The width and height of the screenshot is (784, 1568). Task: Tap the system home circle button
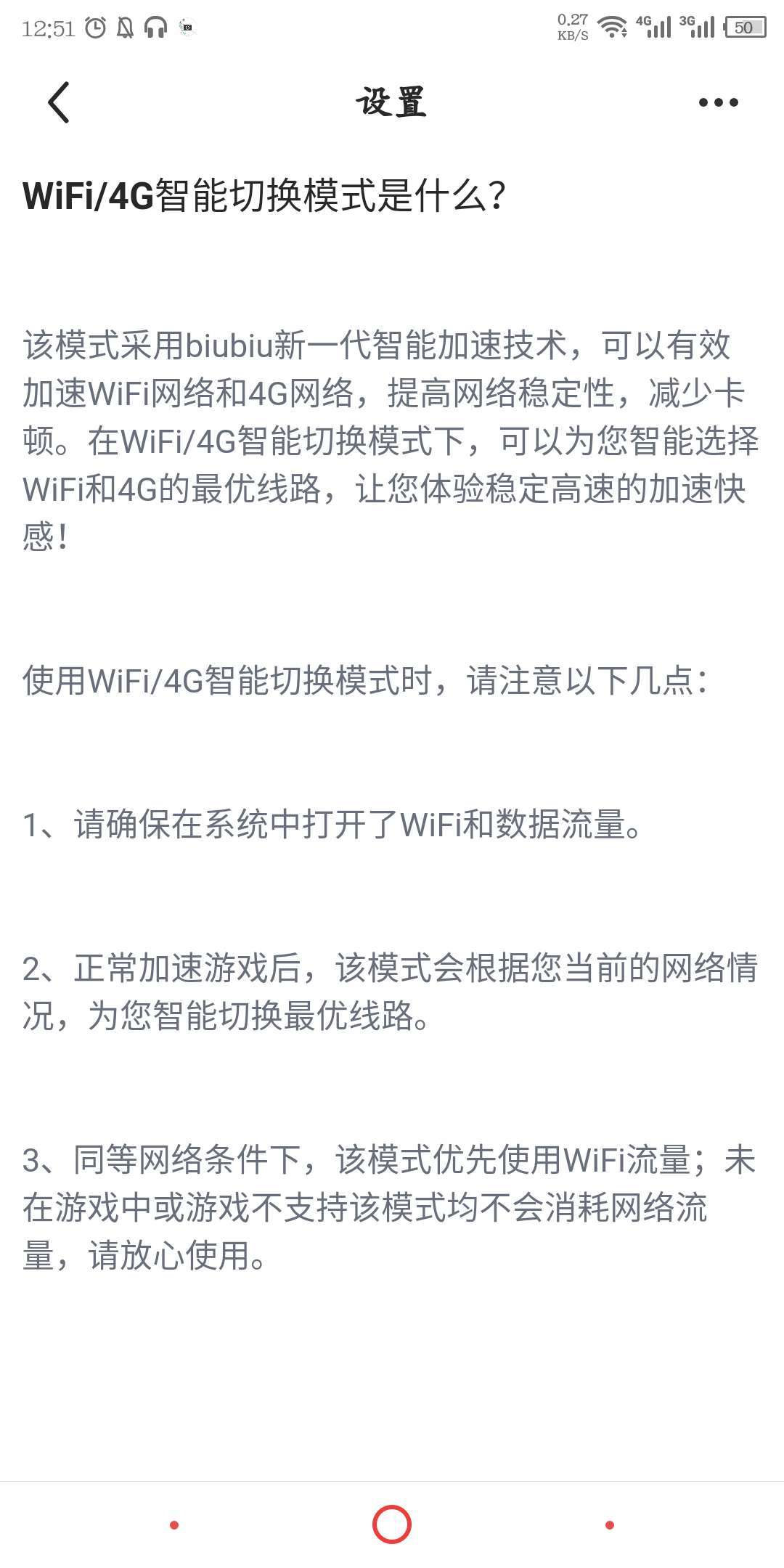coord(392,1524)
